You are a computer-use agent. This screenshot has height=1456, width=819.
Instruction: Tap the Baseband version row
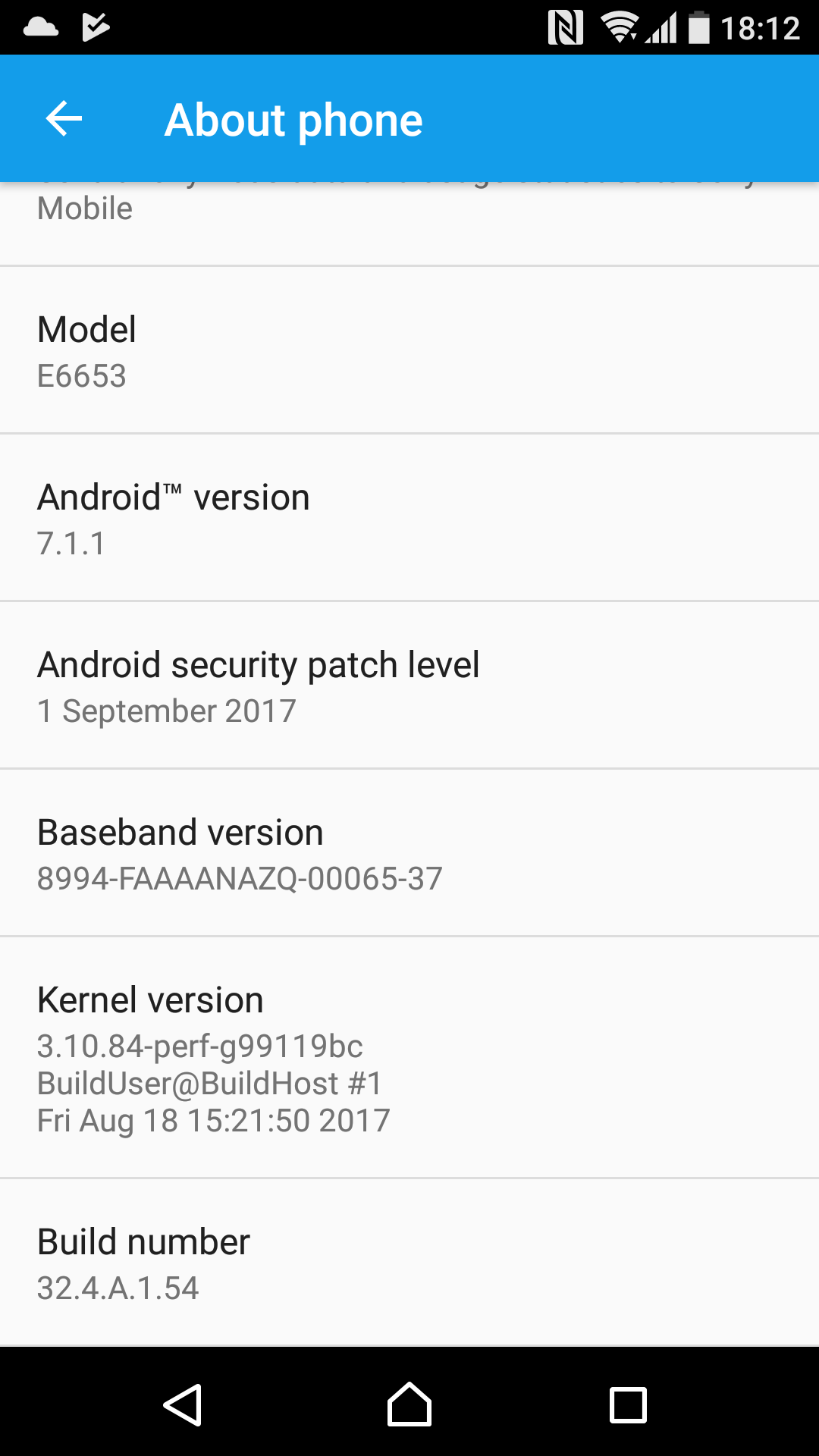[409, 853]
